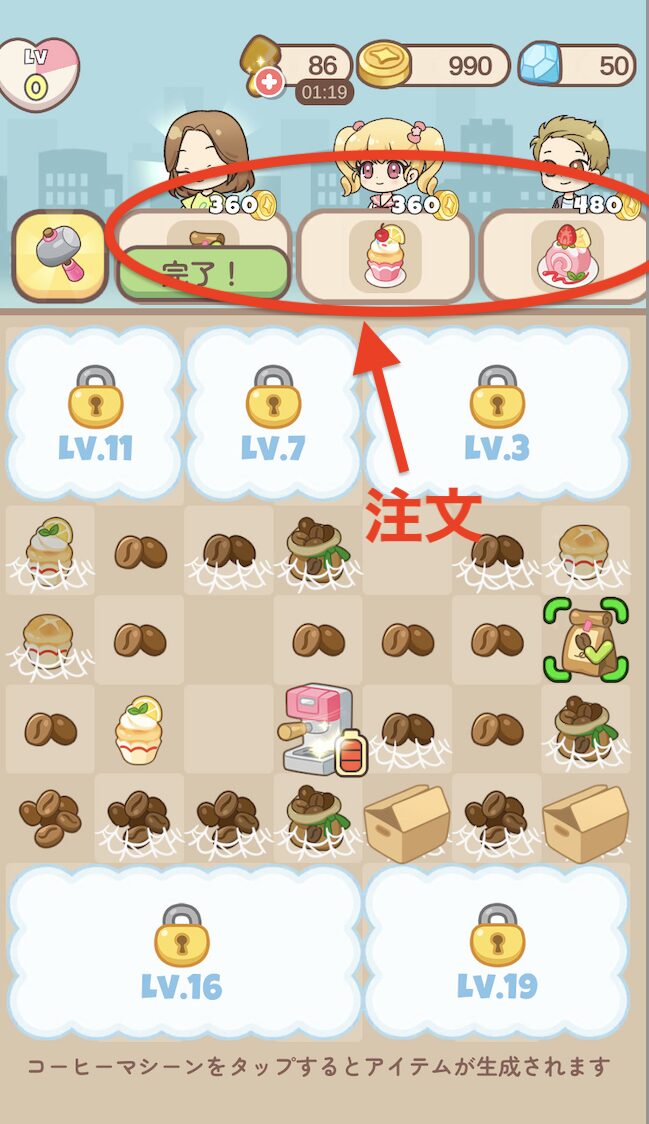Open the hammer tool button
The width and height of the screenshot is (649, 1124).
point(59,256)
